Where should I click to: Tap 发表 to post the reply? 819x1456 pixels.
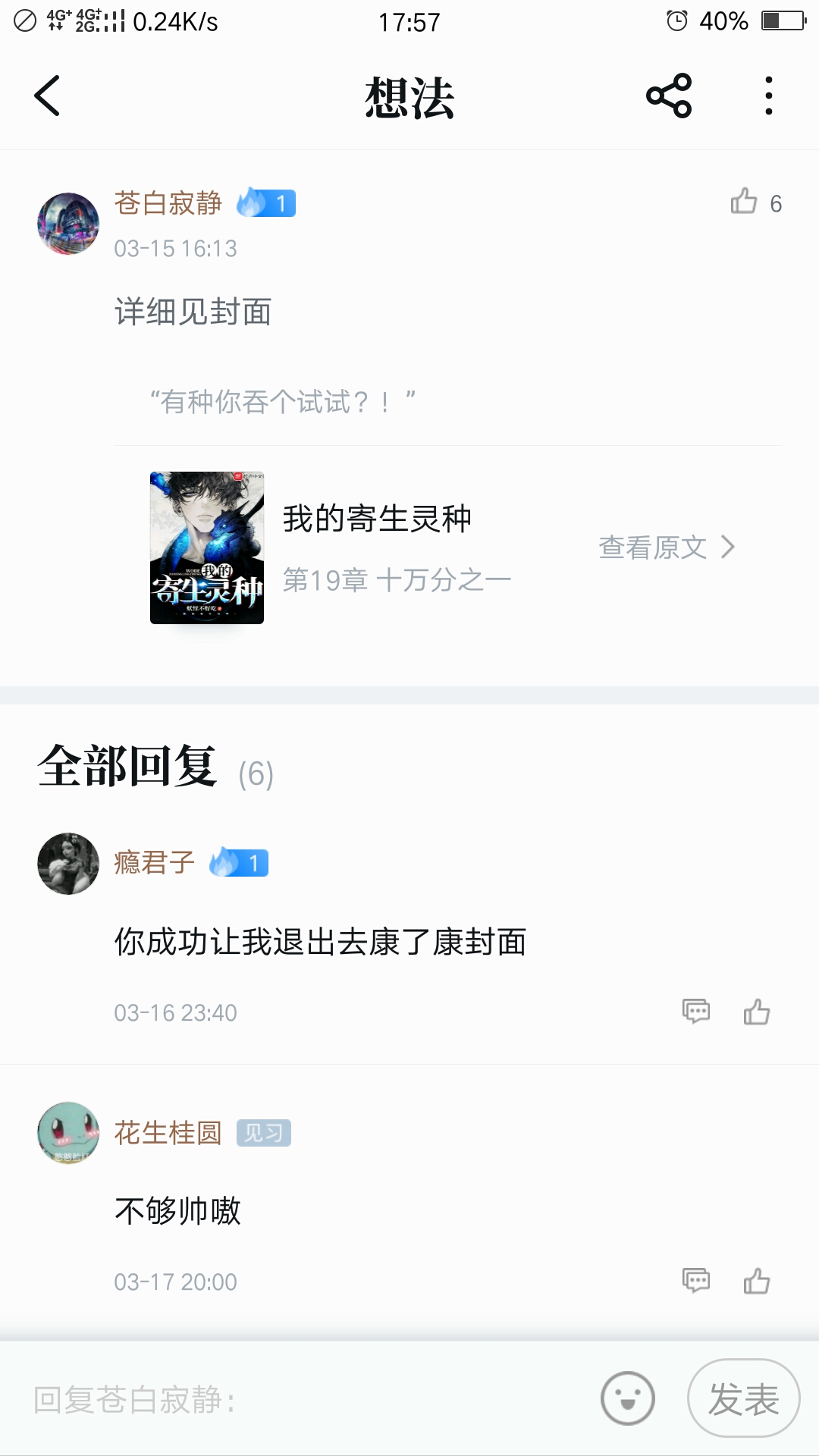click(743, 1398)
